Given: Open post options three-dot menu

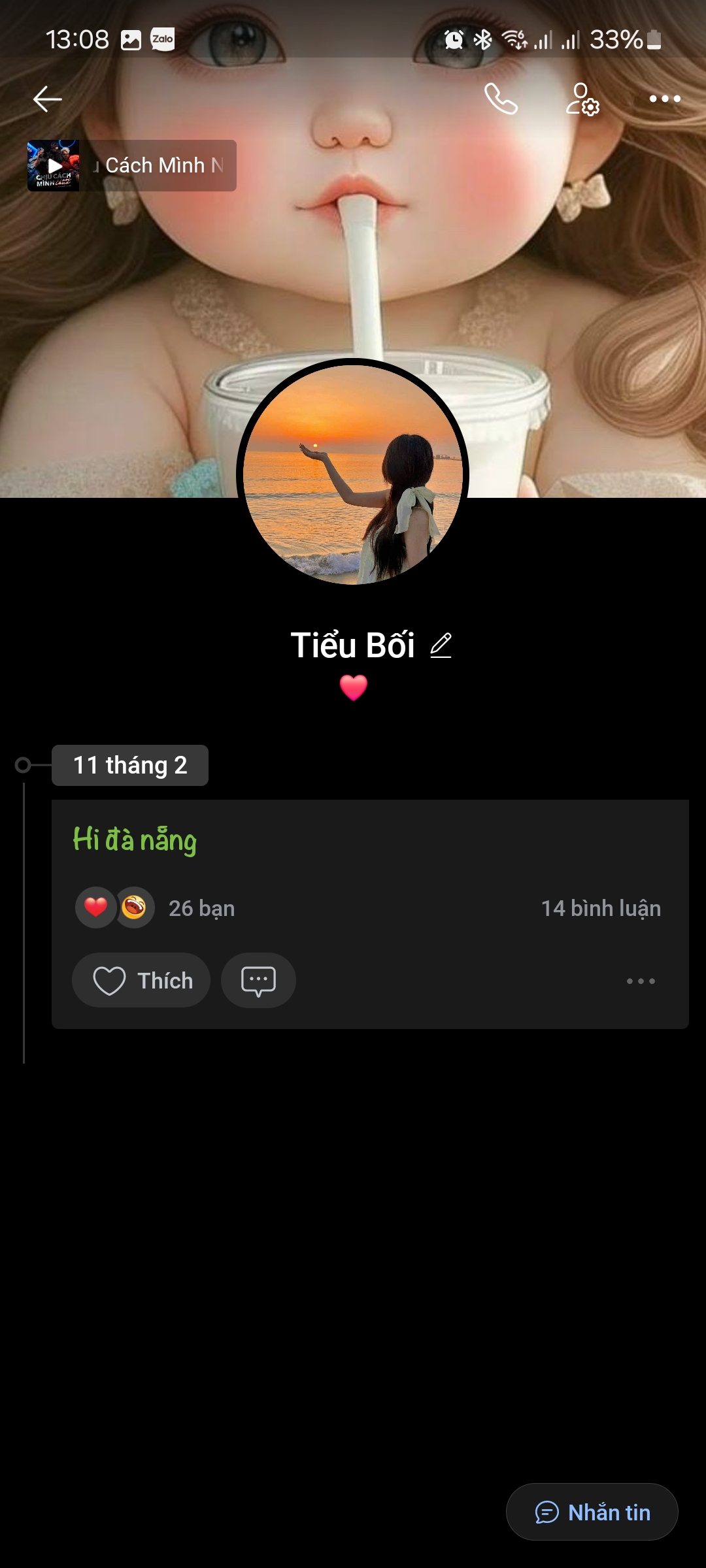Looking at the screenshot, I should coord(641,981).
